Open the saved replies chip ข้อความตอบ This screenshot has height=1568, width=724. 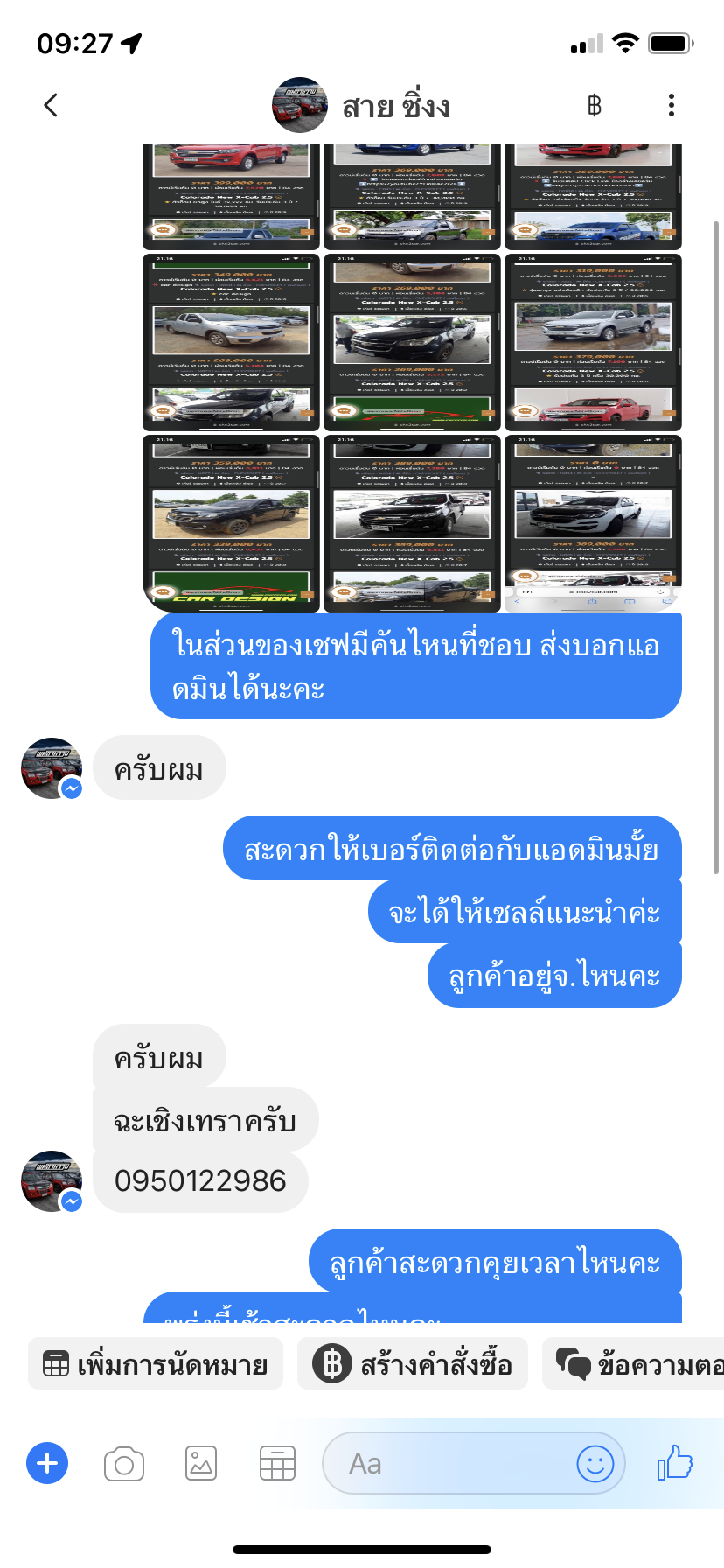point(633,1364)
